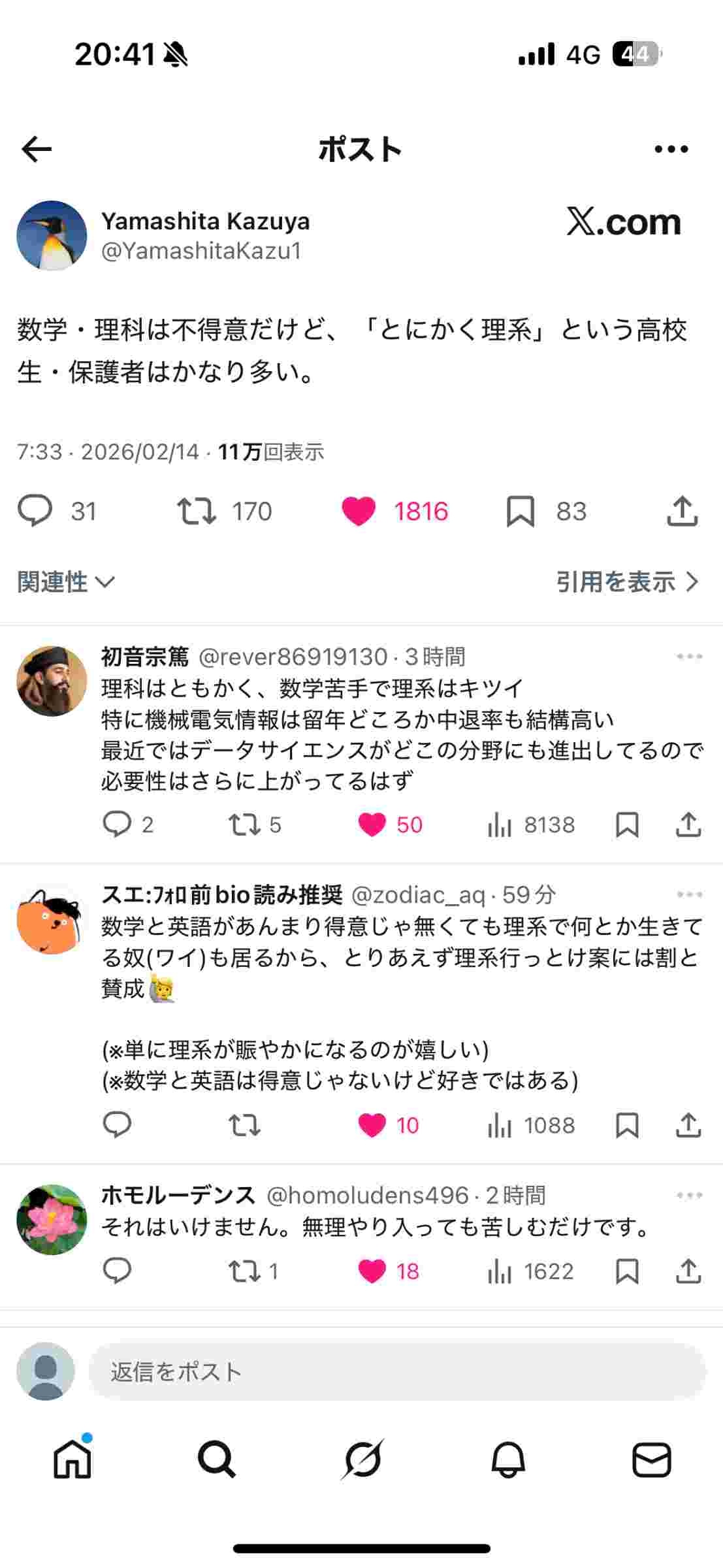Share ホモルーデンス's reply
The width and height of the screenshot is (723, 1568).
pyautogui.click(x=688, y=1271)
